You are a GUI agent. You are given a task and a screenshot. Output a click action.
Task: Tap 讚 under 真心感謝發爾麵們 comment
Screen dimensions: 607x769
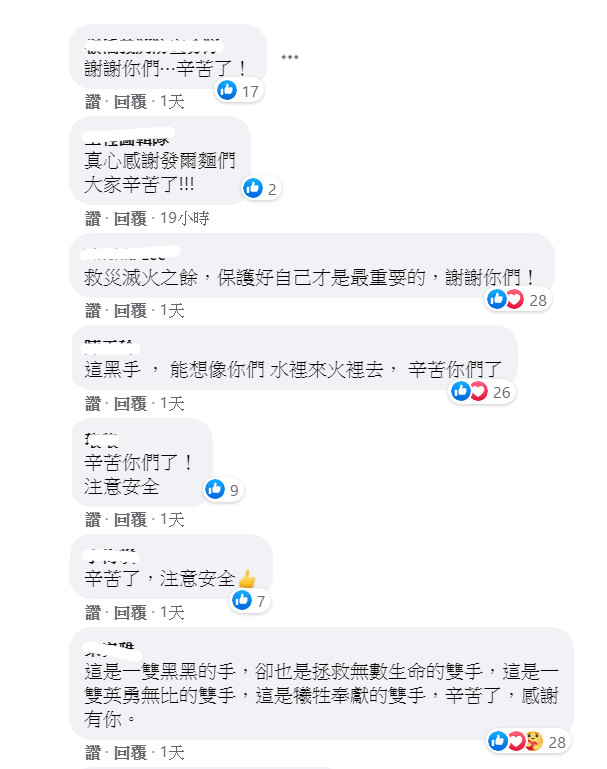click(93, 218)
